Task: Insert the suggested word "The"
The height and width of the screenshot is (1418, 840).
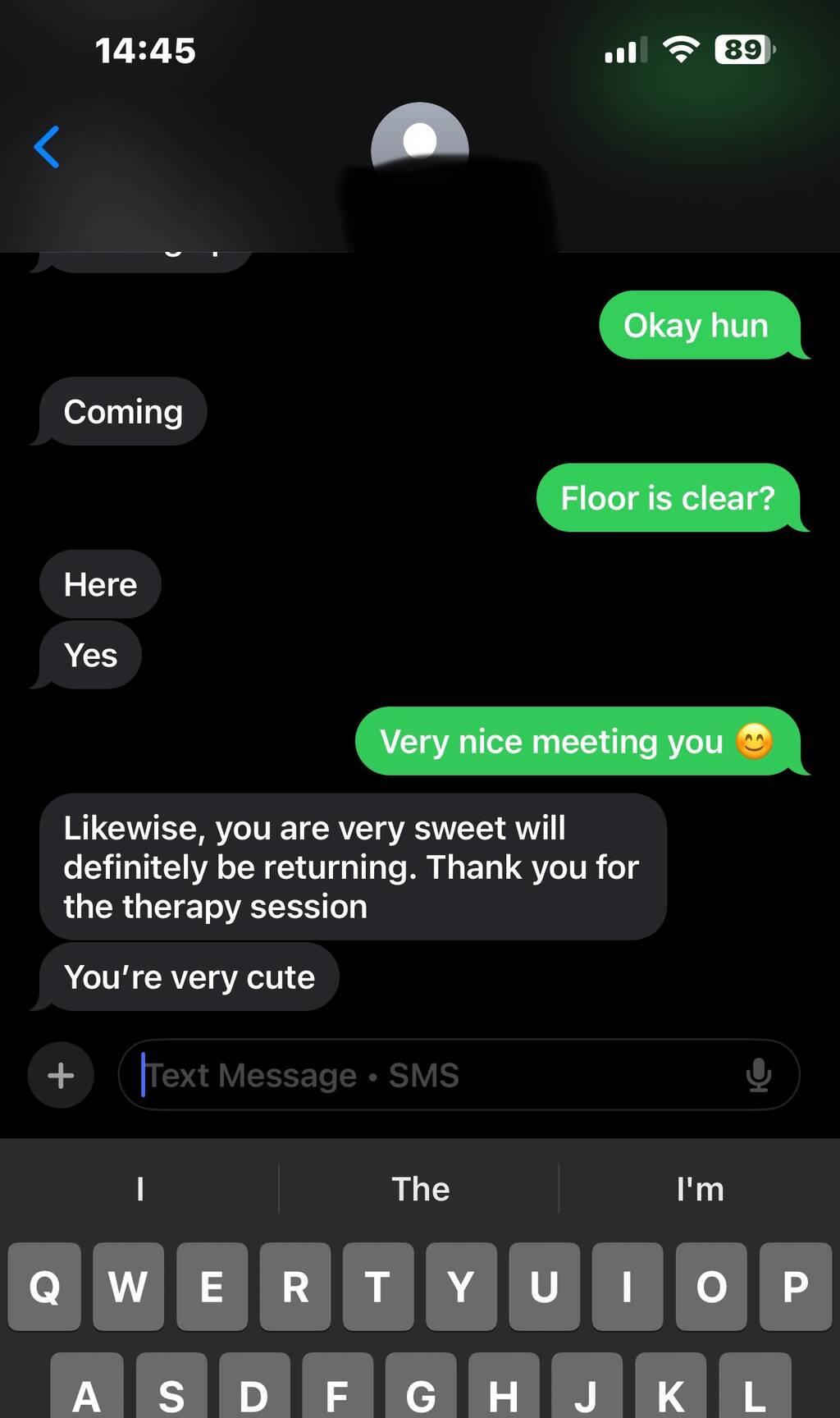Action: point(420,1188)
